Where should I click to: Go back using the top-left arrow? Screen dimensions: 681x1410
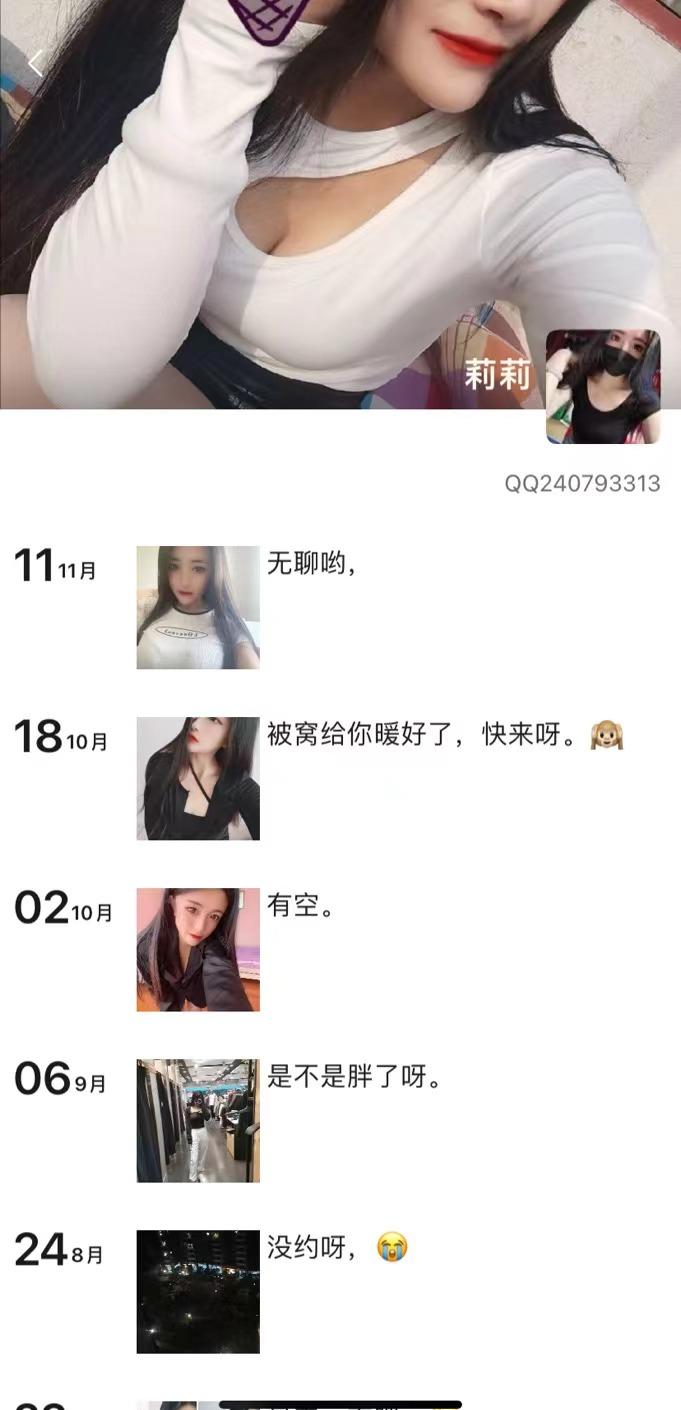pos(36,64)
